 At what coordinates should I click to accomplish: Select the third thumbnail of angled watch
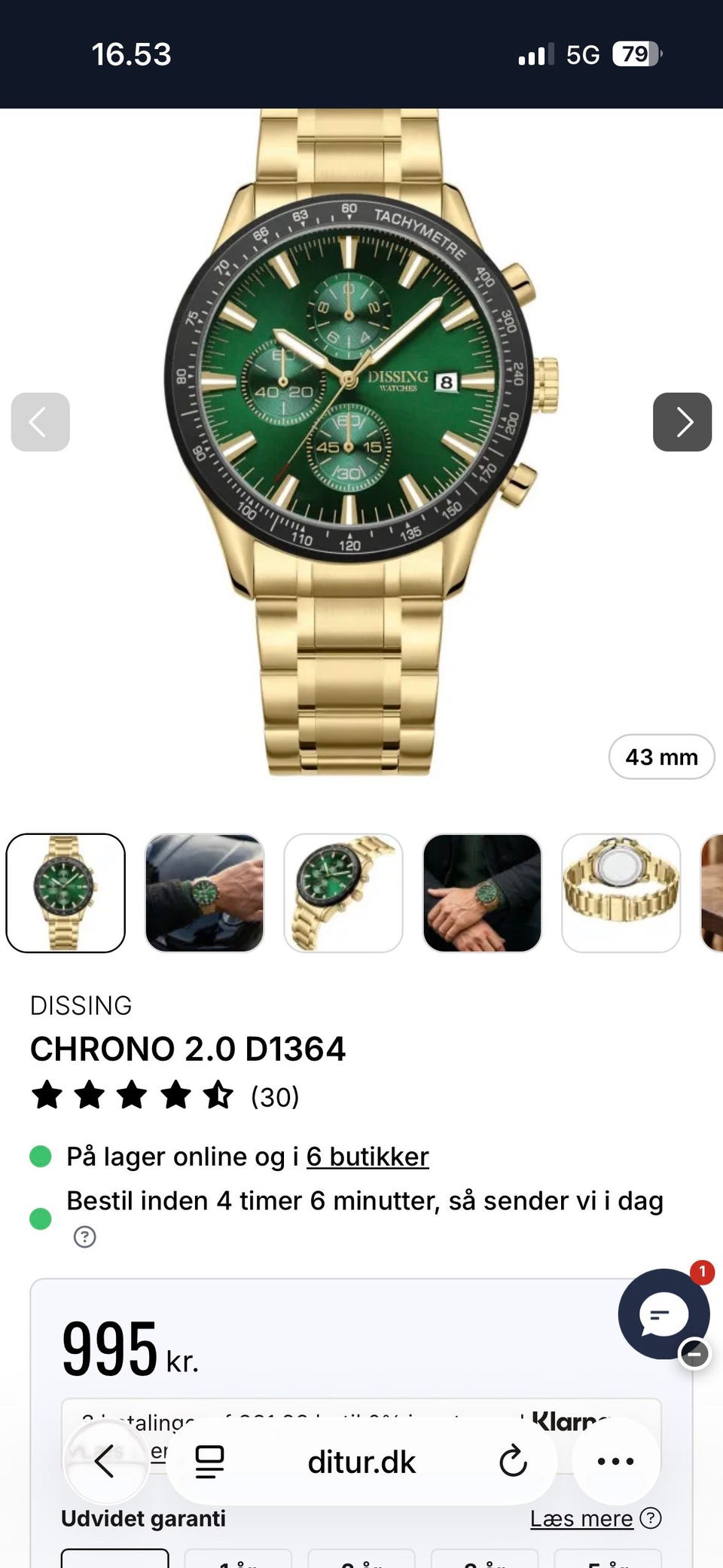point(343,893)
